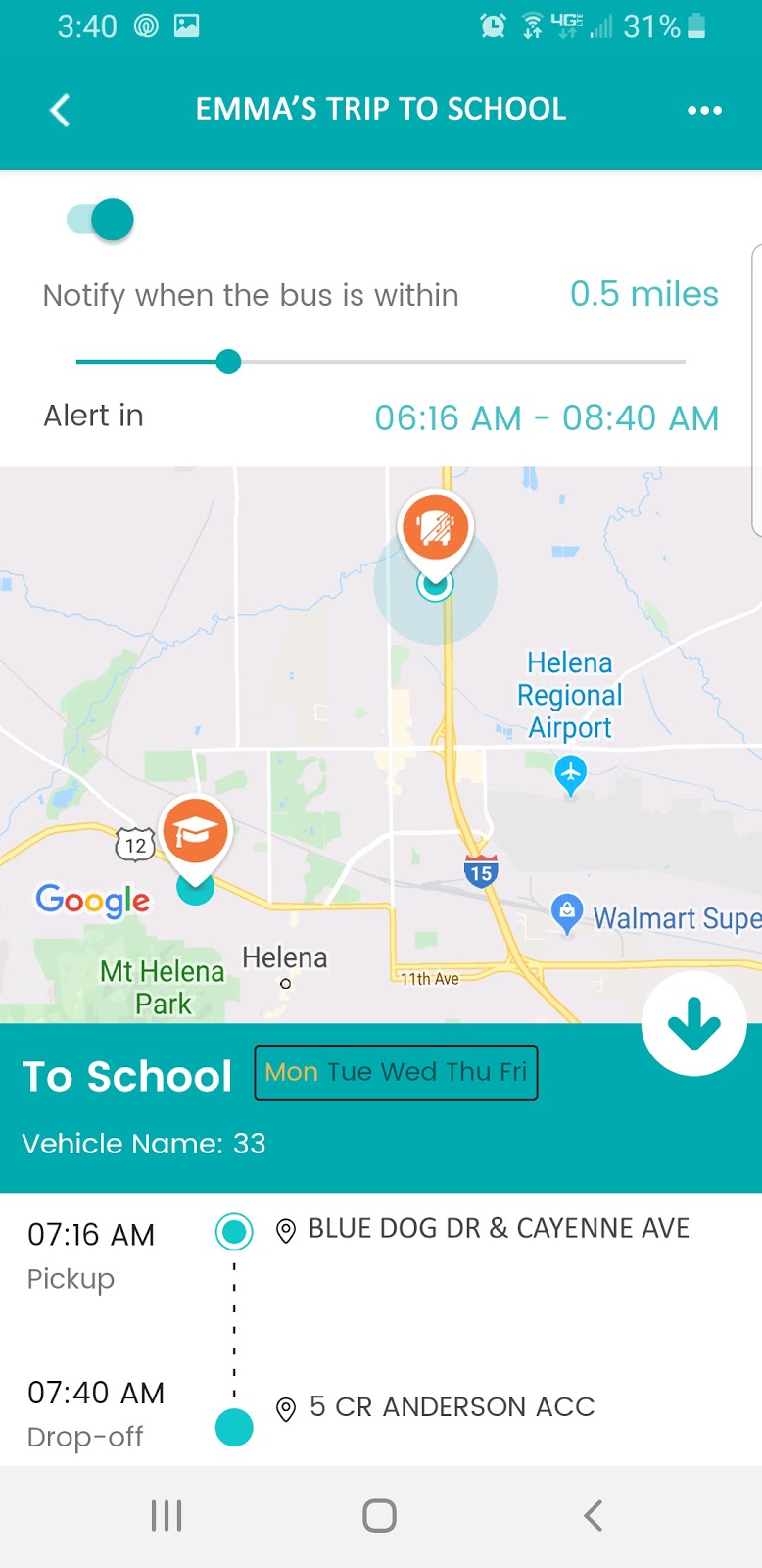Tap the notify distance slider handle

(228, 362)
